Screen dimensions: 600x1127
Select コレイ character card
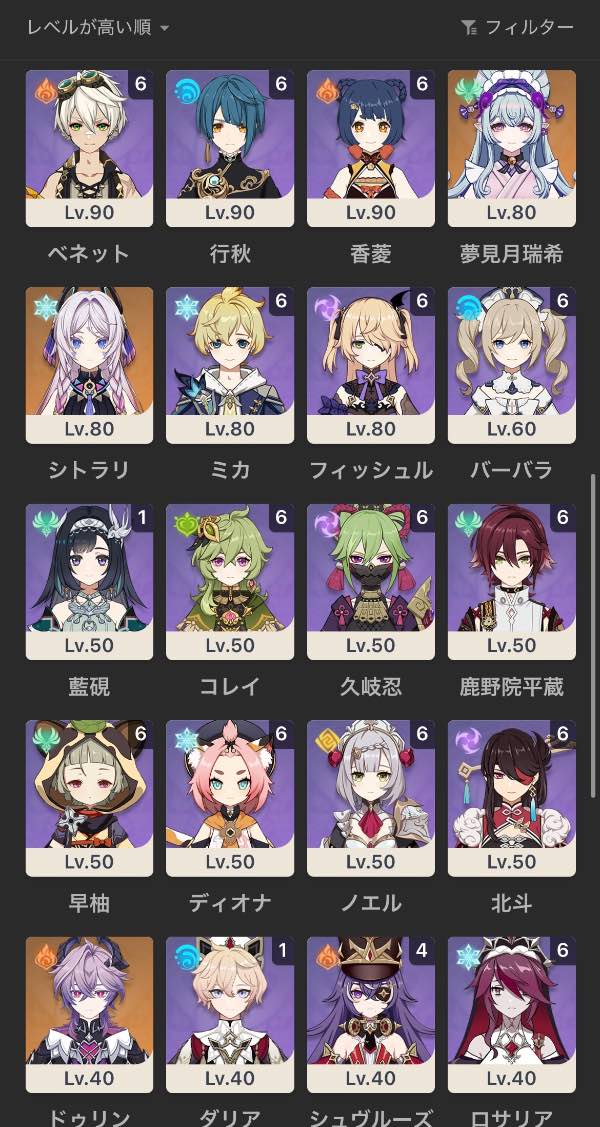[230, 582]
